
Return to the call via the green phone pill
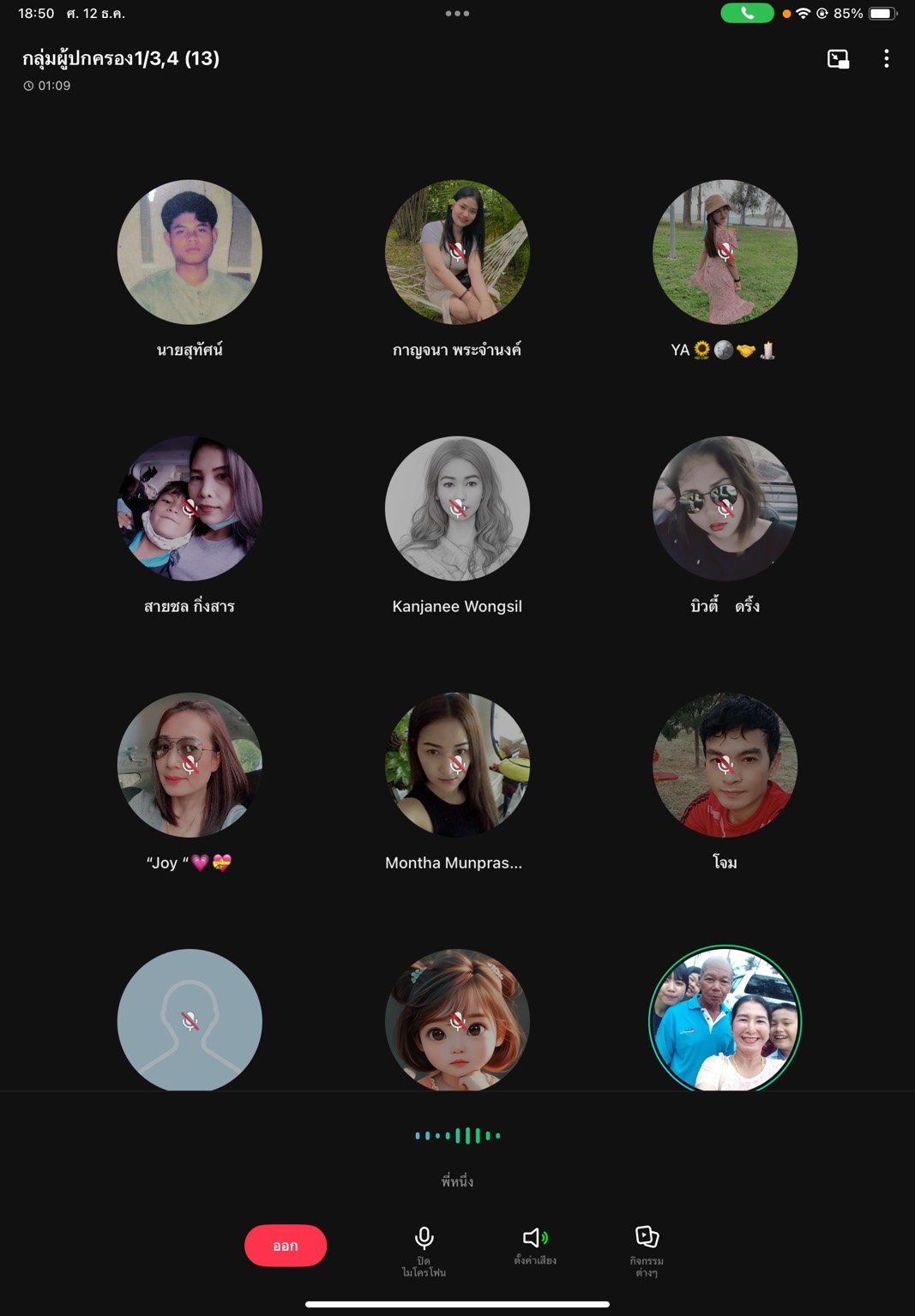[x=747, y=13]
